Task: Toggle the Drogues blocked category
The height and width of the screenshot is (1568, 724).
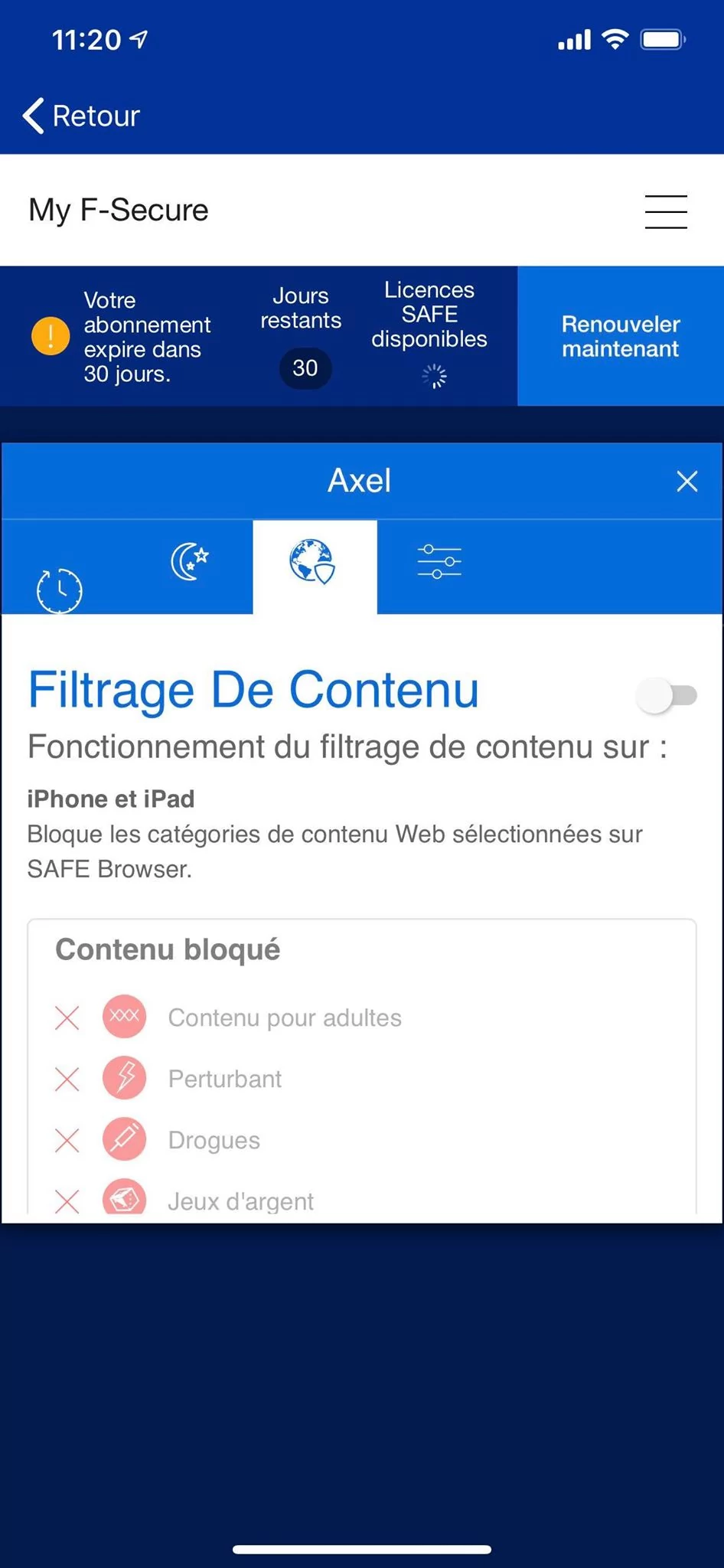Action: click(158, 1140)
